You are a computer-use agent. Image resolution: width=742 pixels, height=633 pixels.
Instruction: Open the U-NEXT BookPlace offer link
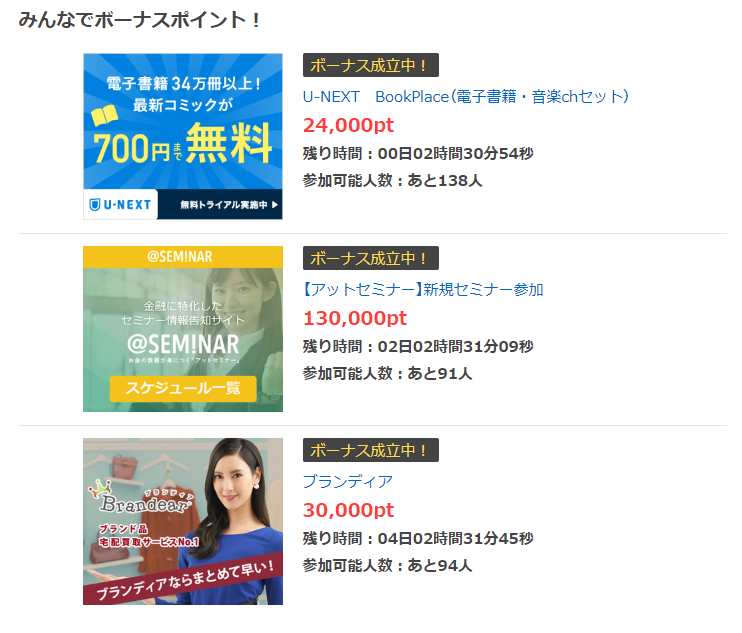[x=465, y=97]
